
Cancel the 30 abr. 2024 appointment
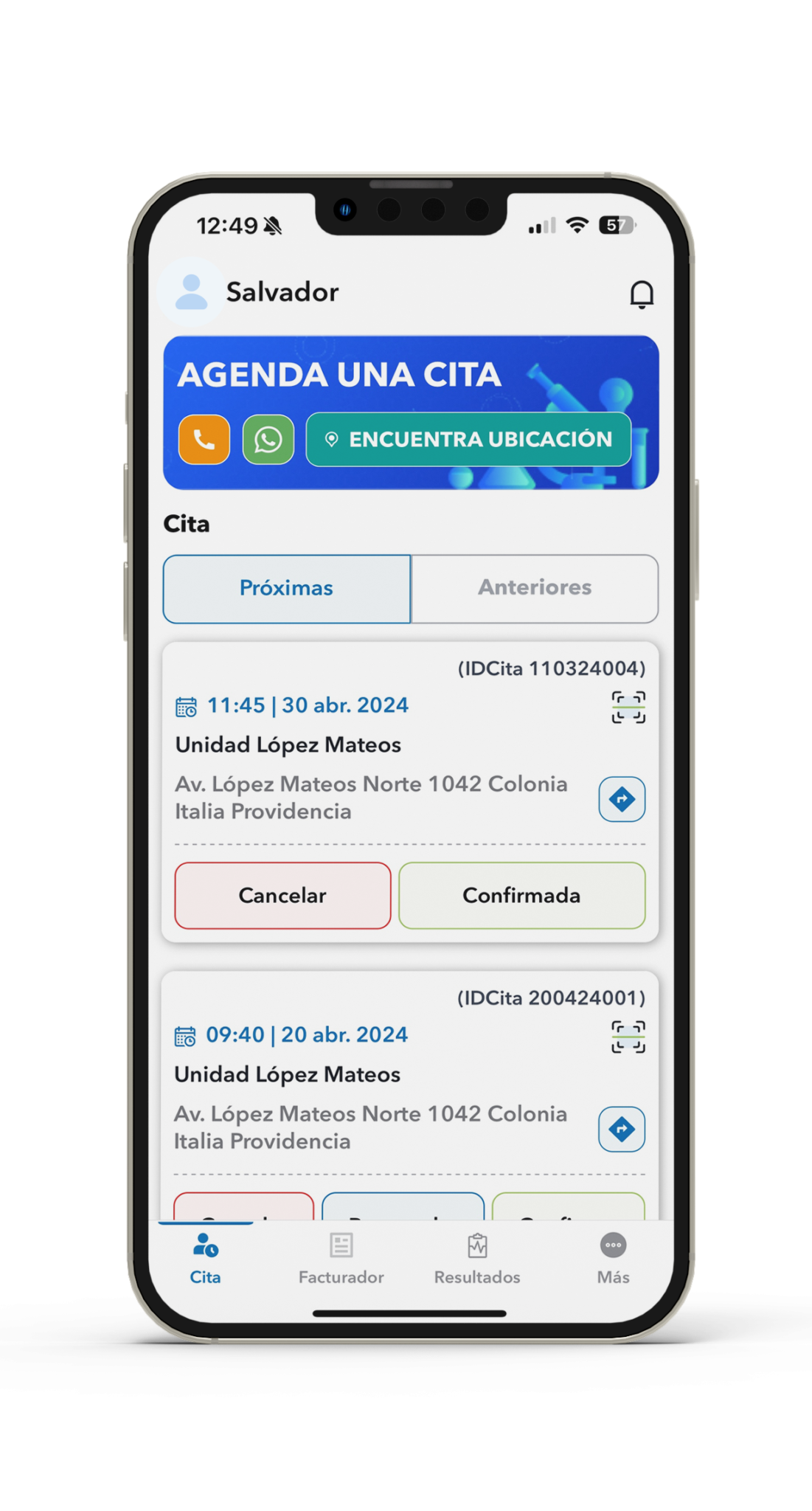282,895
